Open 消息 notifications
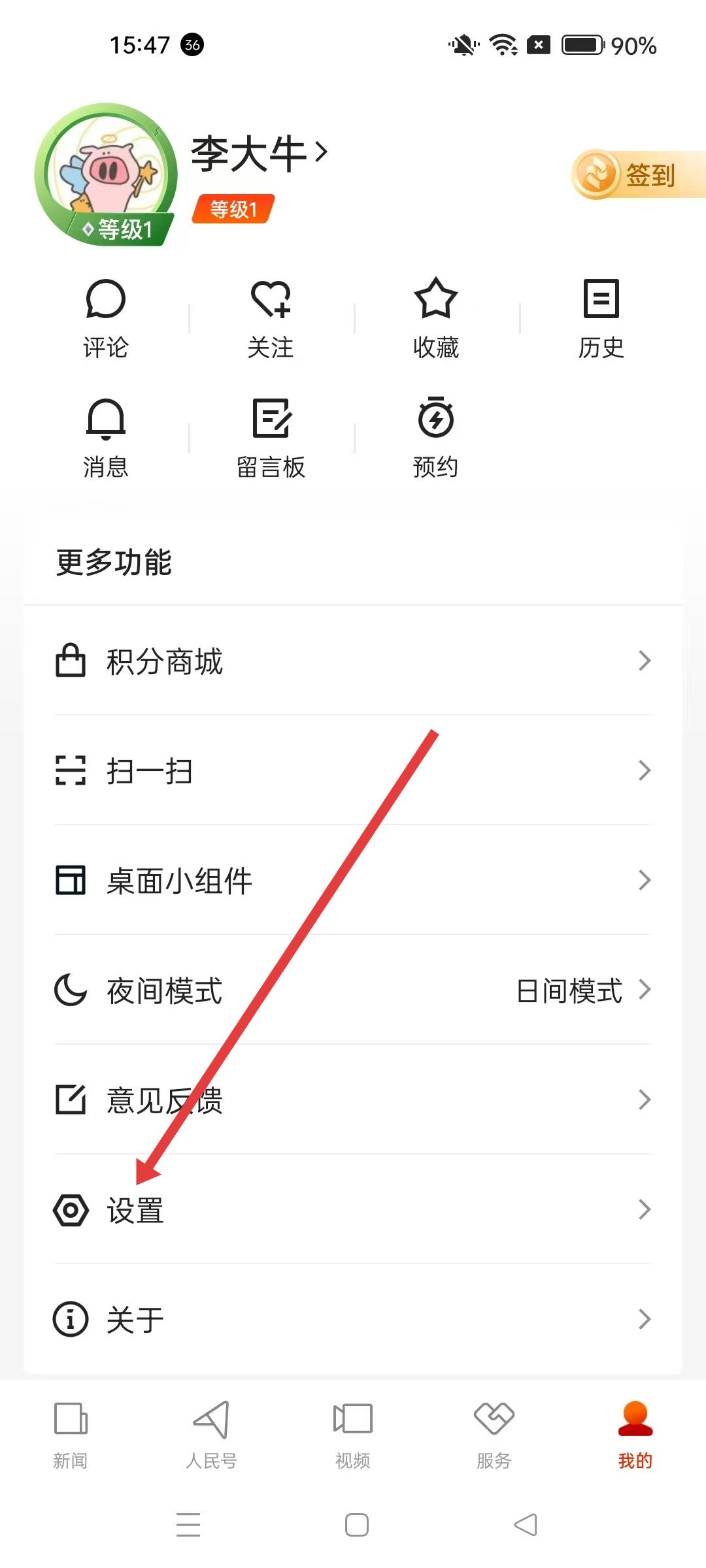Image resolution: width=706 pixels, height=1568 pixels. tap(105, 438)
